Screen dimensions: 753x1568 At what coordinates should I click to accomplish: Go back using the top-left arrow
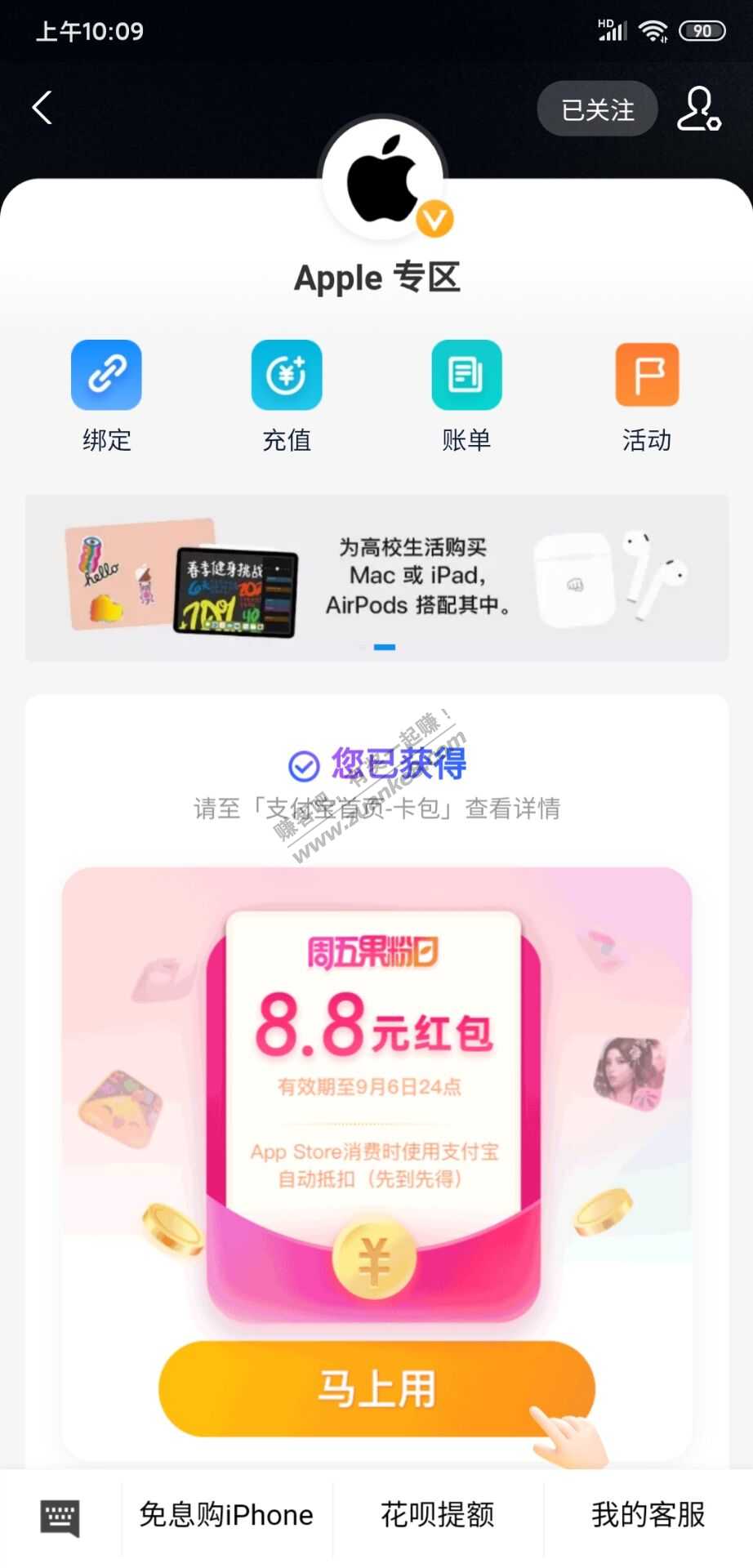(42, 108)
